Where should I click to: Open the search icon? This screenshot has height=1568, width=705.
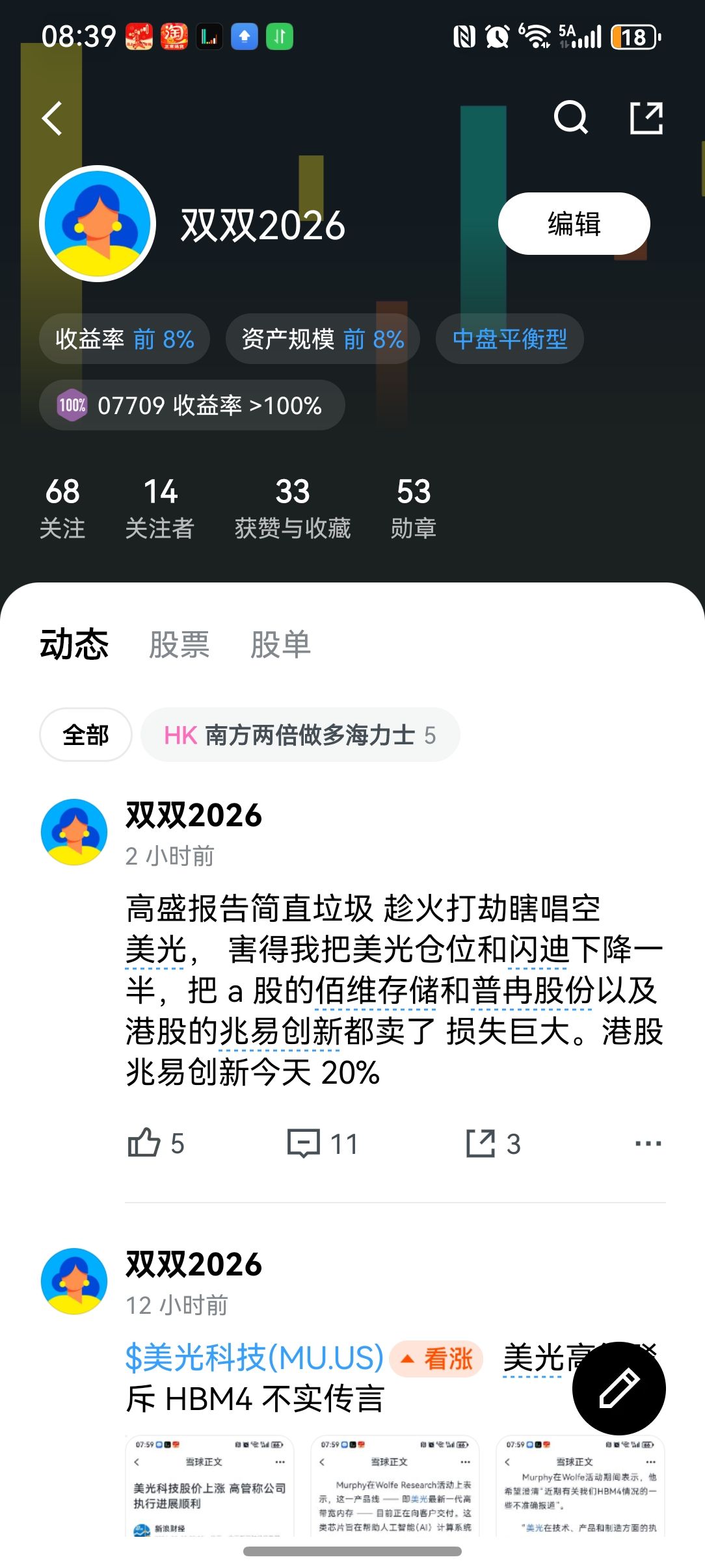coord(570,118)
